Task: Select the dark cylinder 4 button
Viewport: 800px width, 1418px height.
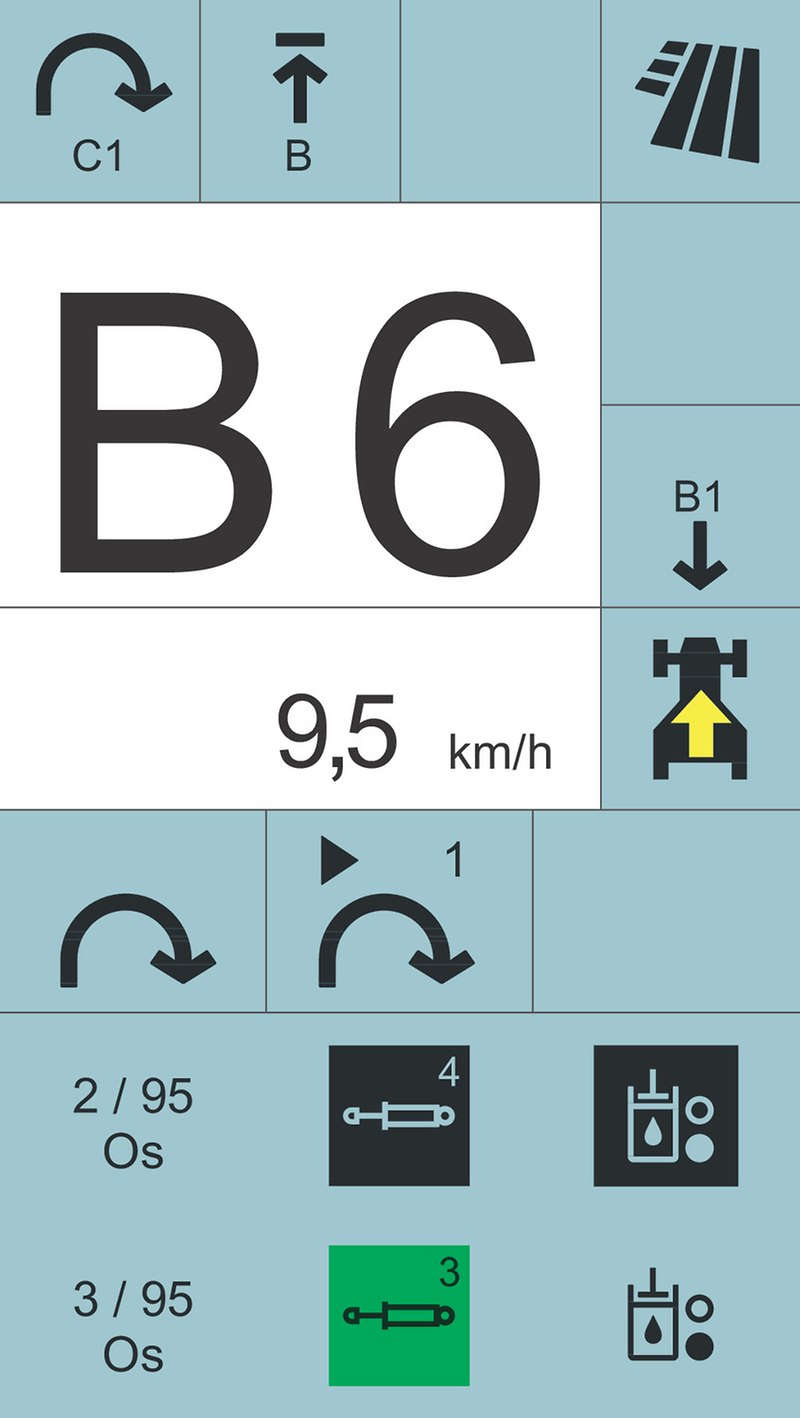Action: (399, 1115)
